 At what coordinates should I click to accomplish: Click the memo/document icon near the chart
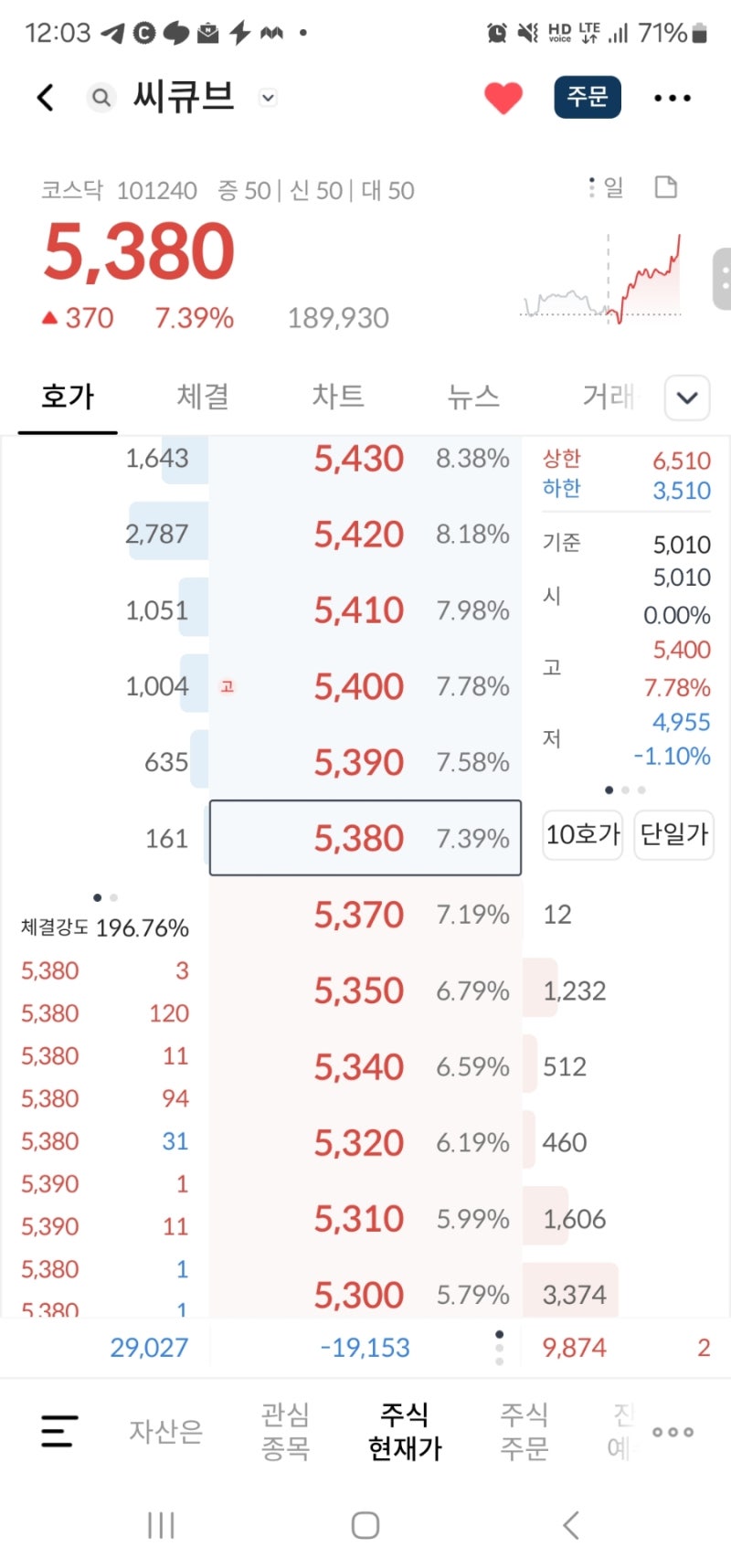(666, 185)
